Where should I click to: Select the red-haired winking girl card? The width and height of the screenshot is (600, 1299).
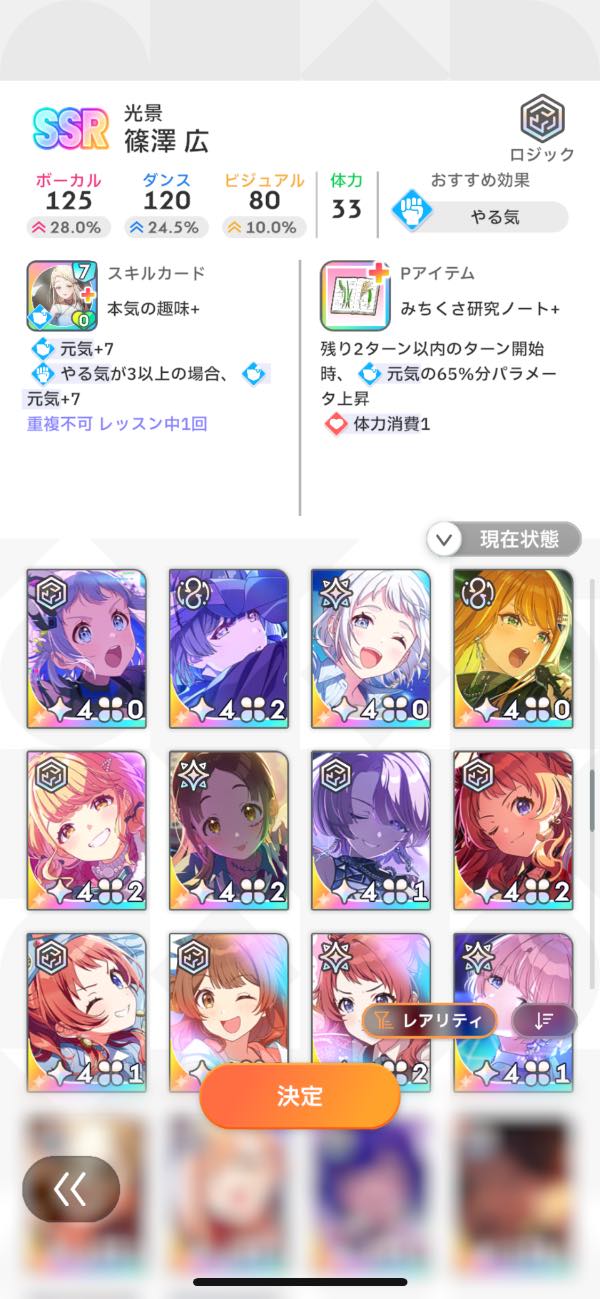(513, 829)
